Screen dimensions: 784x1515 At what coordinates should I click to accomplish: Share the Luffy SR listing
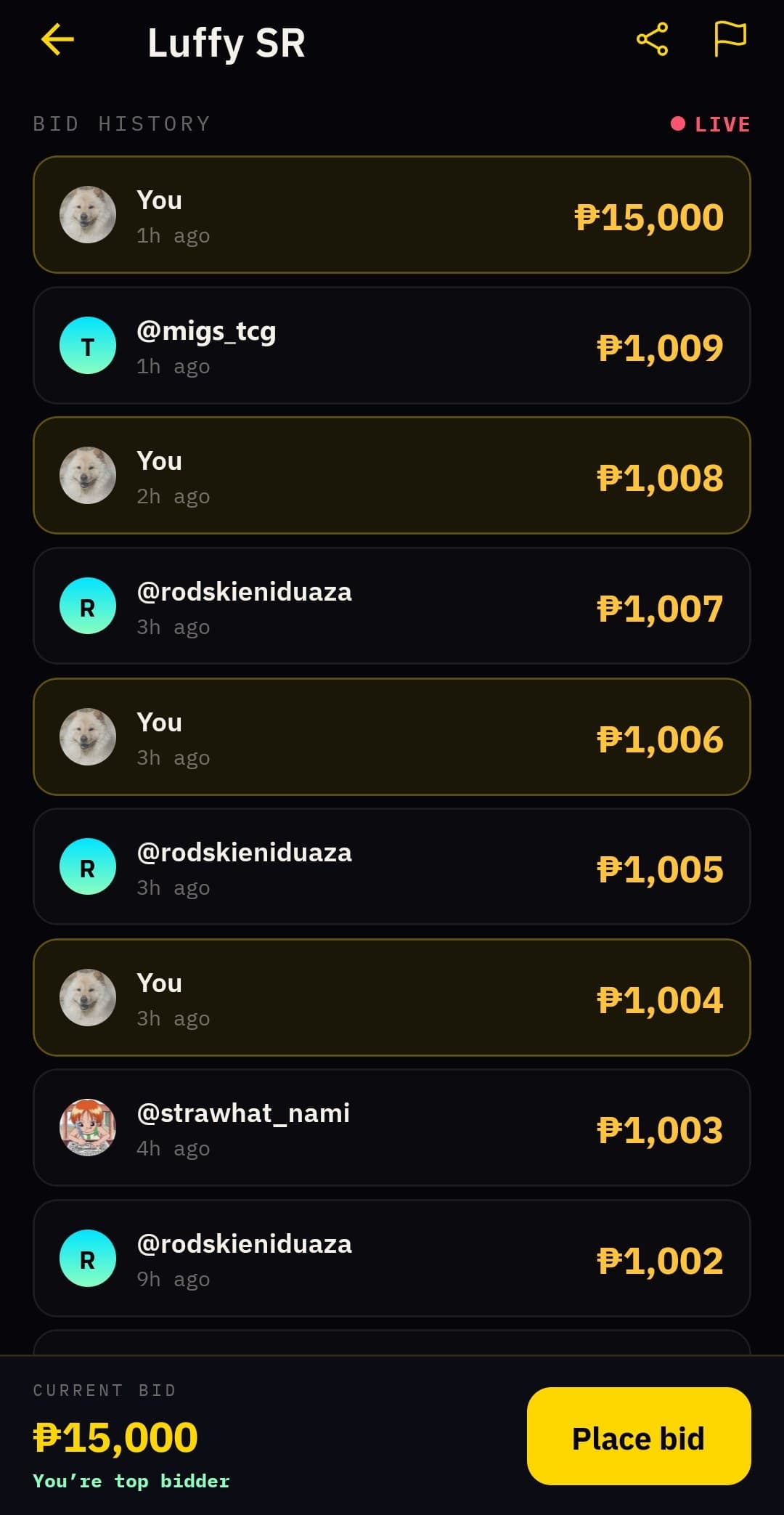click(x=652, y=39)
